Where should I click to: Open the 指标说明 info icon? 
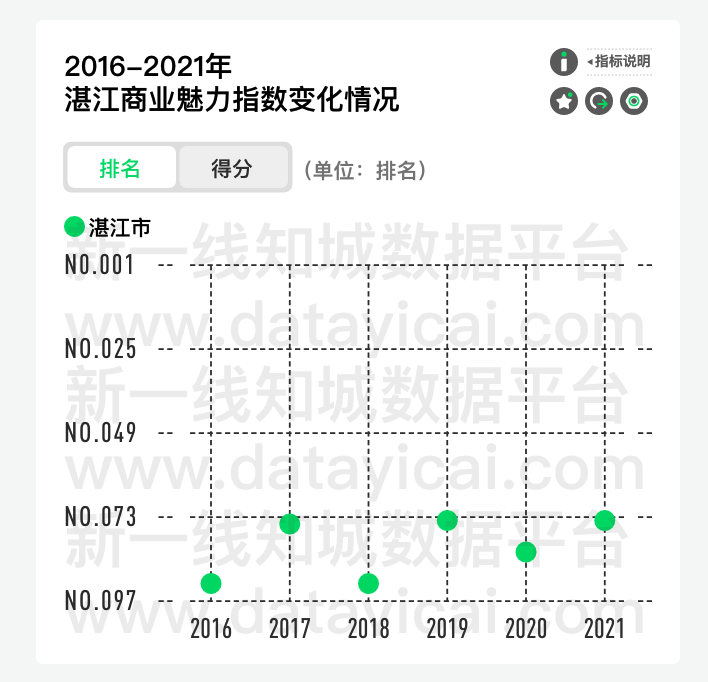click(564, 62)
